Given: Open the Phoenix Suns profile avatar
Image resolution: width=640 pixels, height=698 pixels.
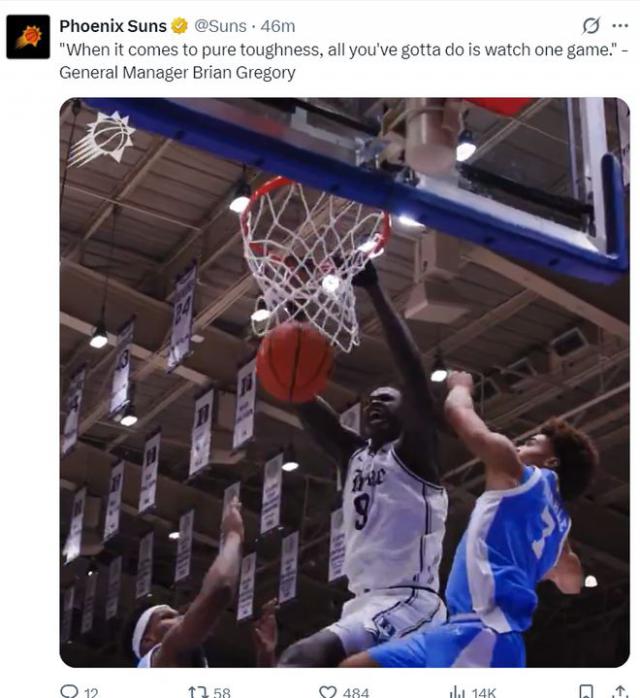Looking at the screenshot, I should pyautogui.click(x=28, y=37).
